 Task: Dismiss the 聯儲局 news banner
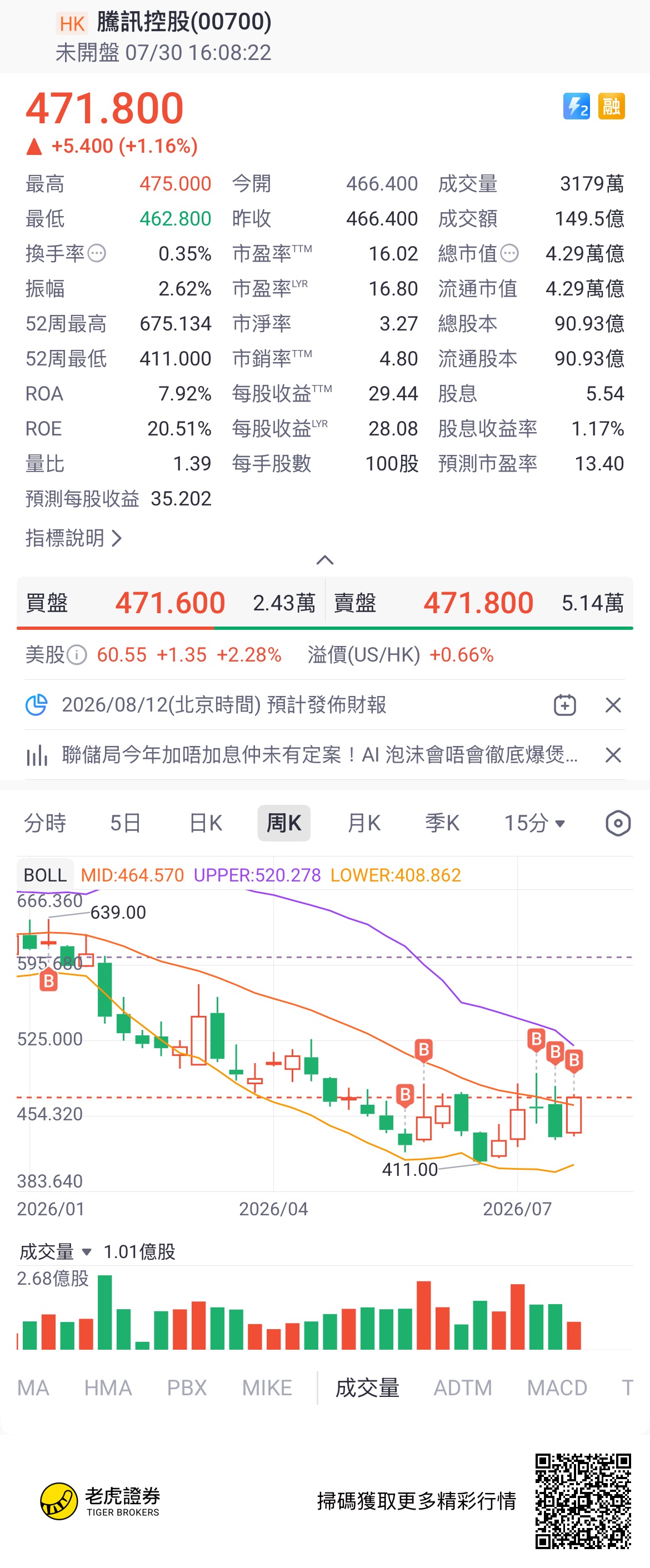pos(613,755)
